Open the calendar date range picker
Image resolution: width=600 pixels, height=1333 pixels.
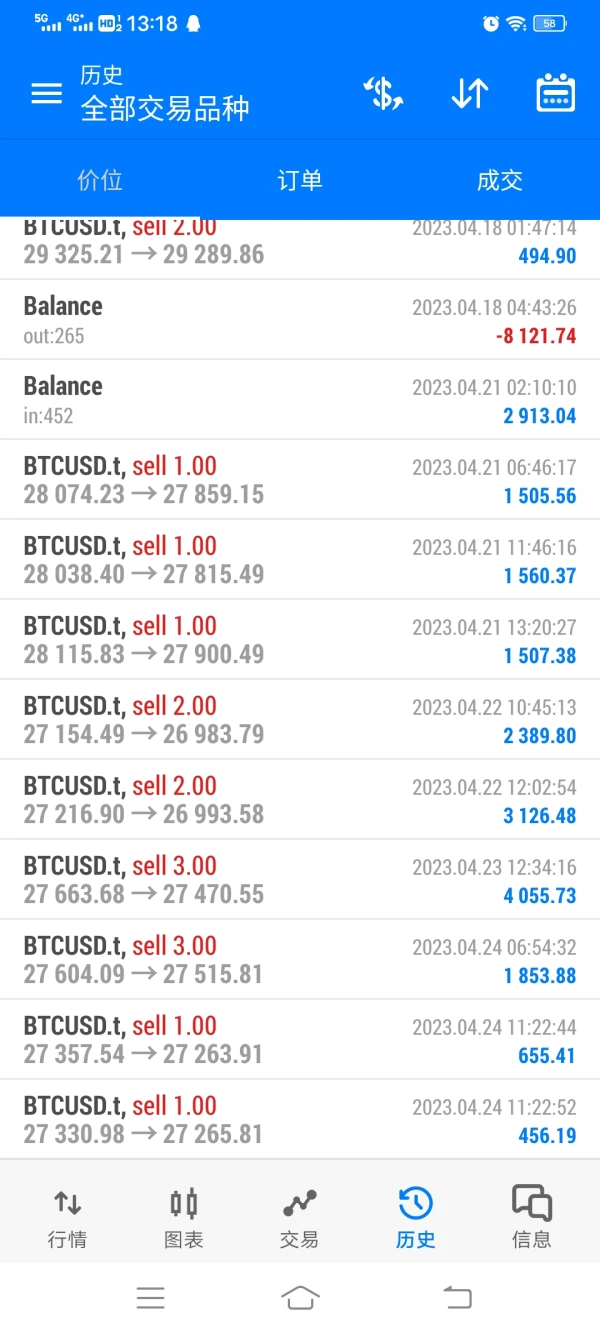pos(555,94)
